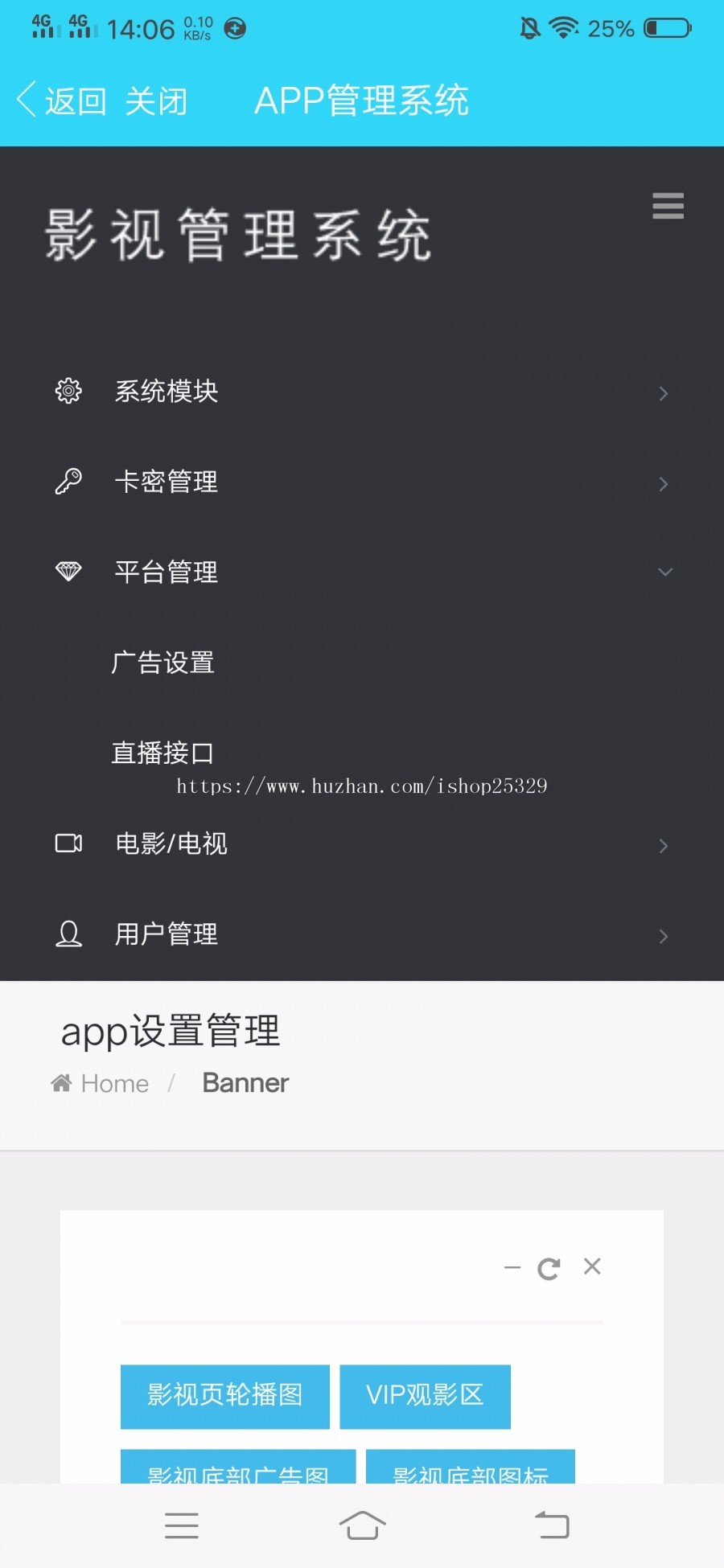
Task: Click the key icon beside 卡密管理
Action: click(69, 482)
